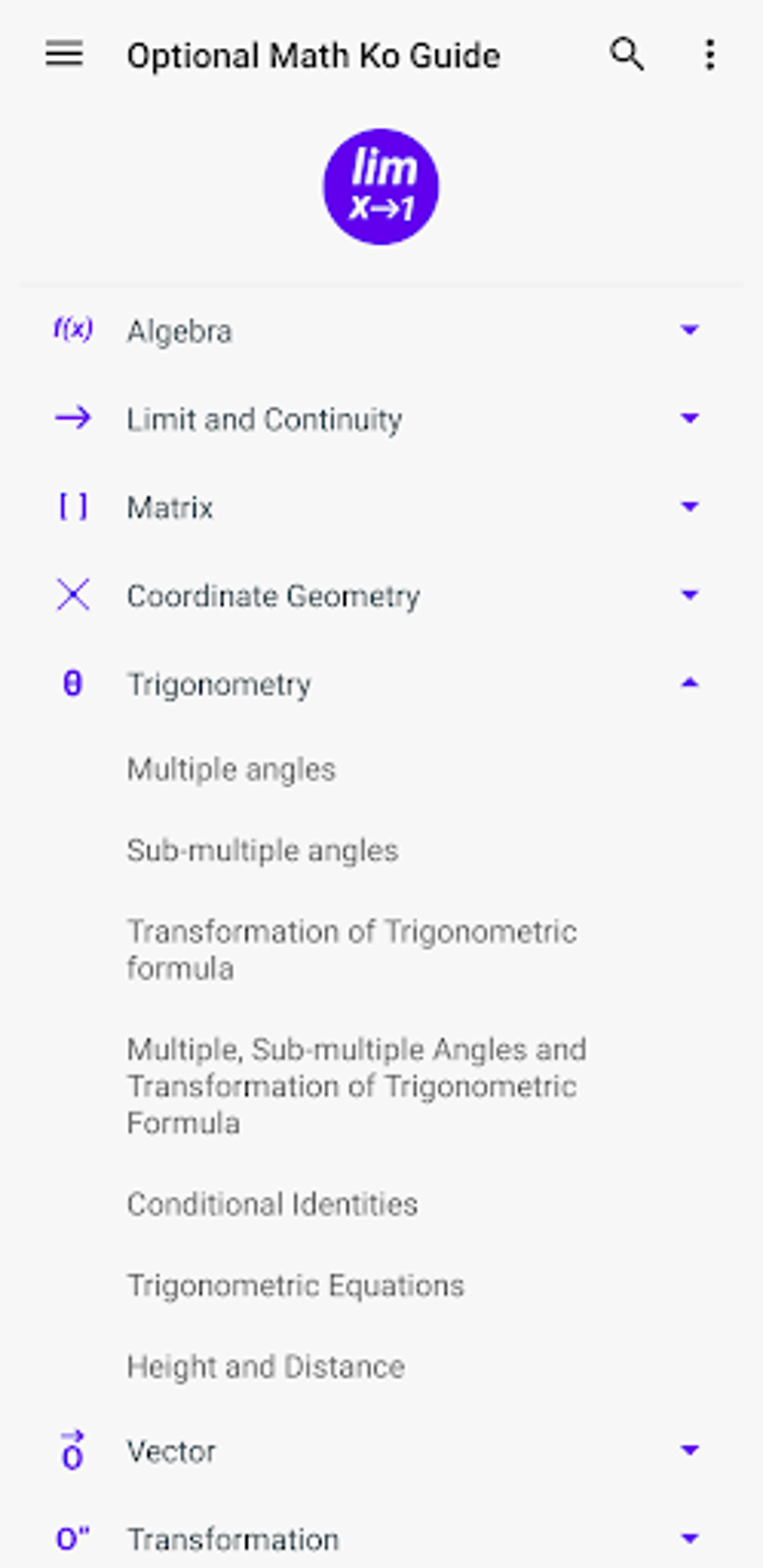Expand the Algebra section
Viewport: 763px width, 1568px height.
[689, 330]
